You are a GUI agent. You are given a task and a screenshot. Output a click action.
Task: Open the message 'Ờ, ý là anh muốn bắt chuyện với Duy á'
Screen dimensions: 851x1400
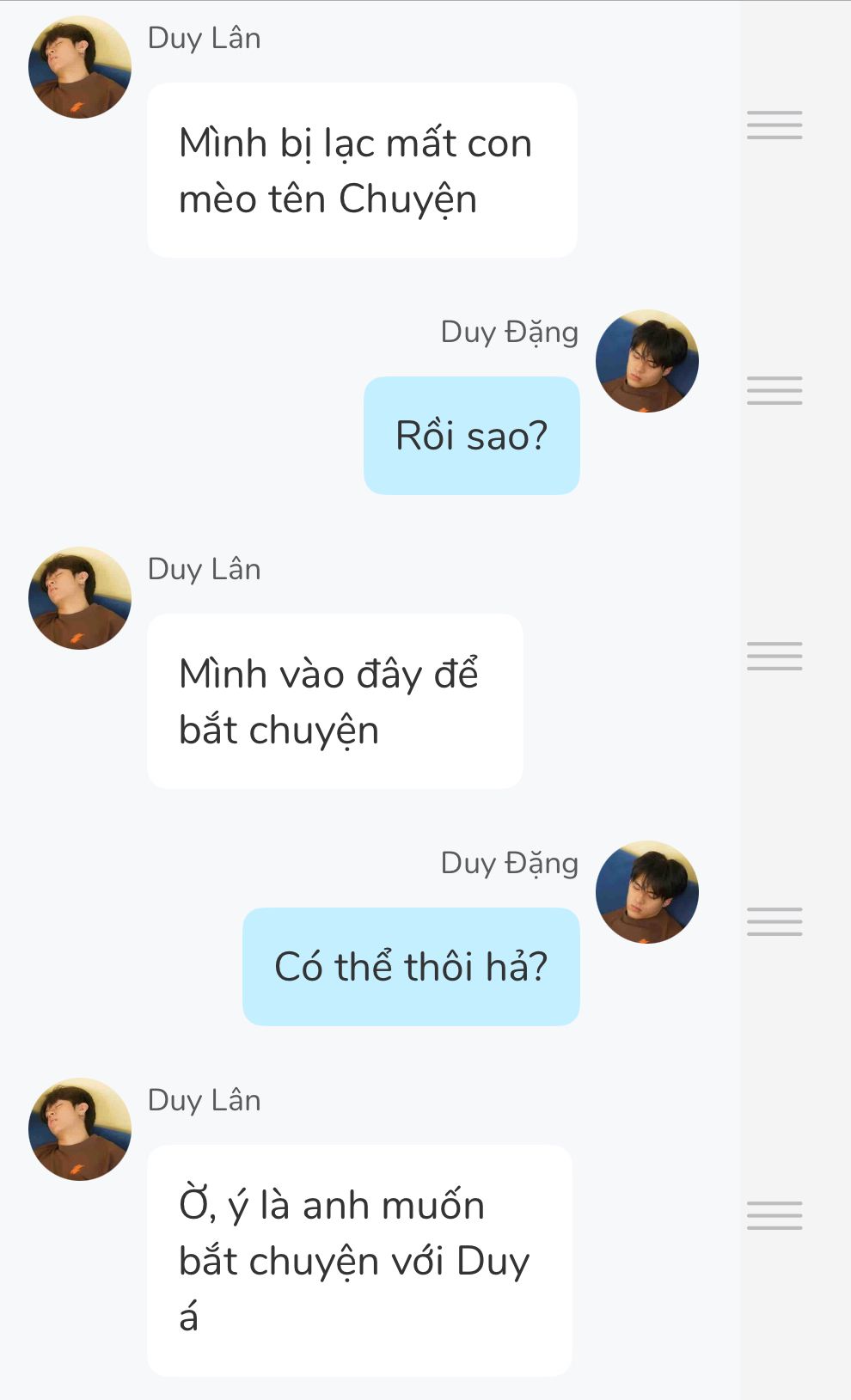pos(359,1260)
